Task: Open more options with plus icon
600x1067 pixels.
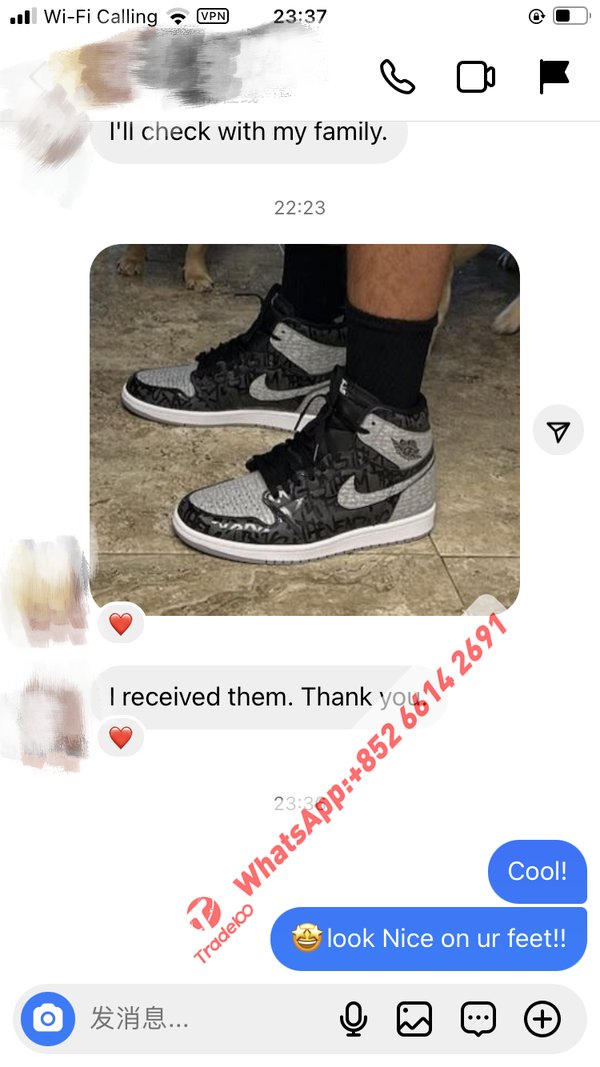Action: pos(542,1019)
